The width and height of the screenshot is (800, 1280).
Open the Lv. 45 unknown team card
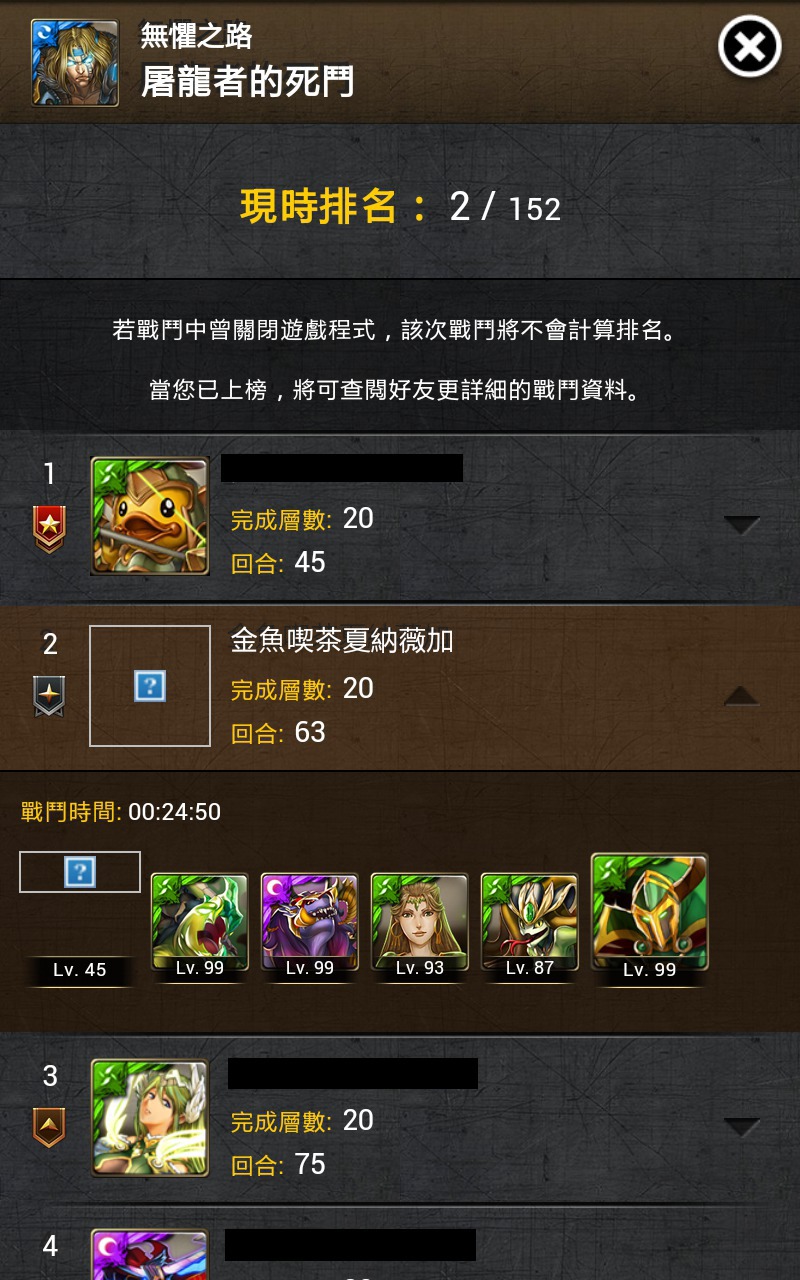(80, 872)
